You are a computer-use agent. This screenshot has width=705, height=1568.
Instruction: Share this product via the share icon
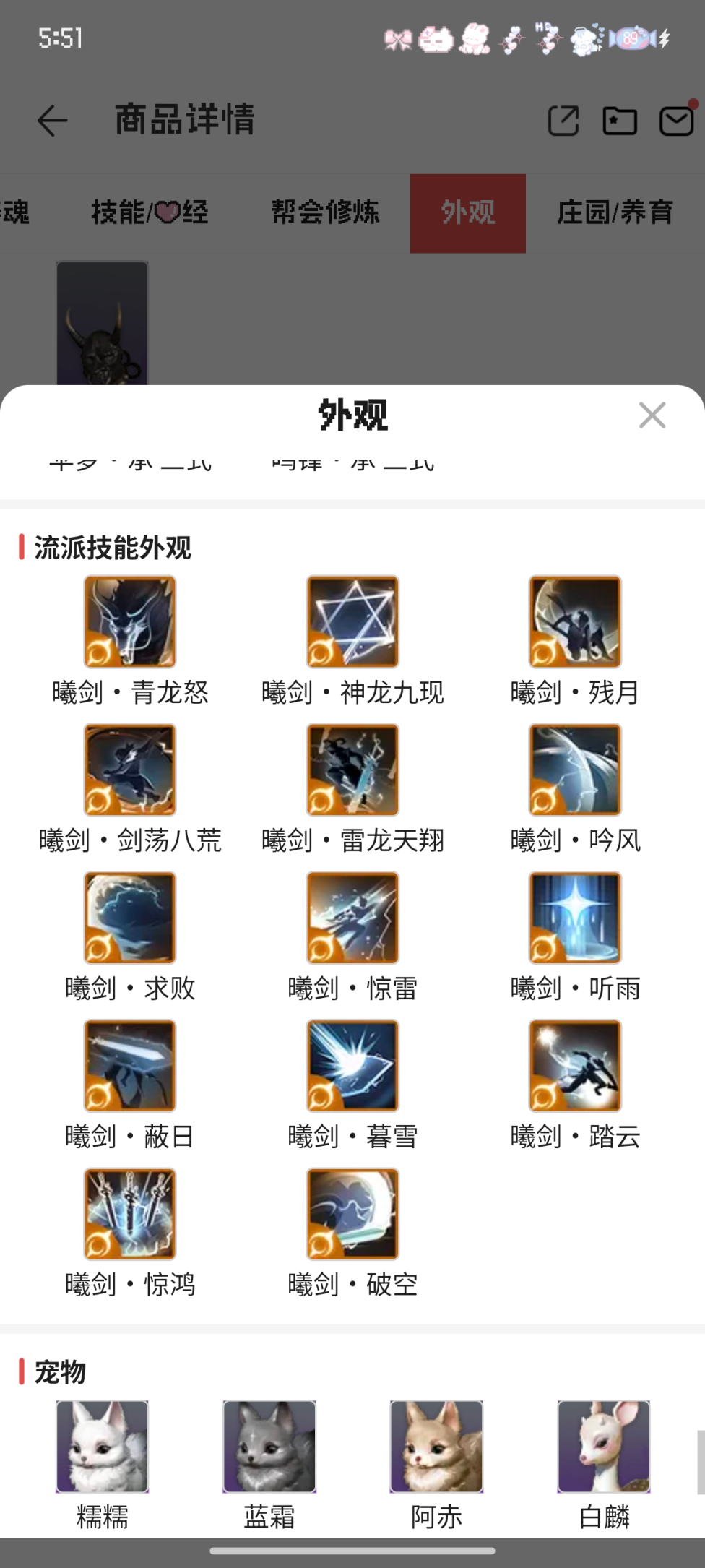pos(563,120)
